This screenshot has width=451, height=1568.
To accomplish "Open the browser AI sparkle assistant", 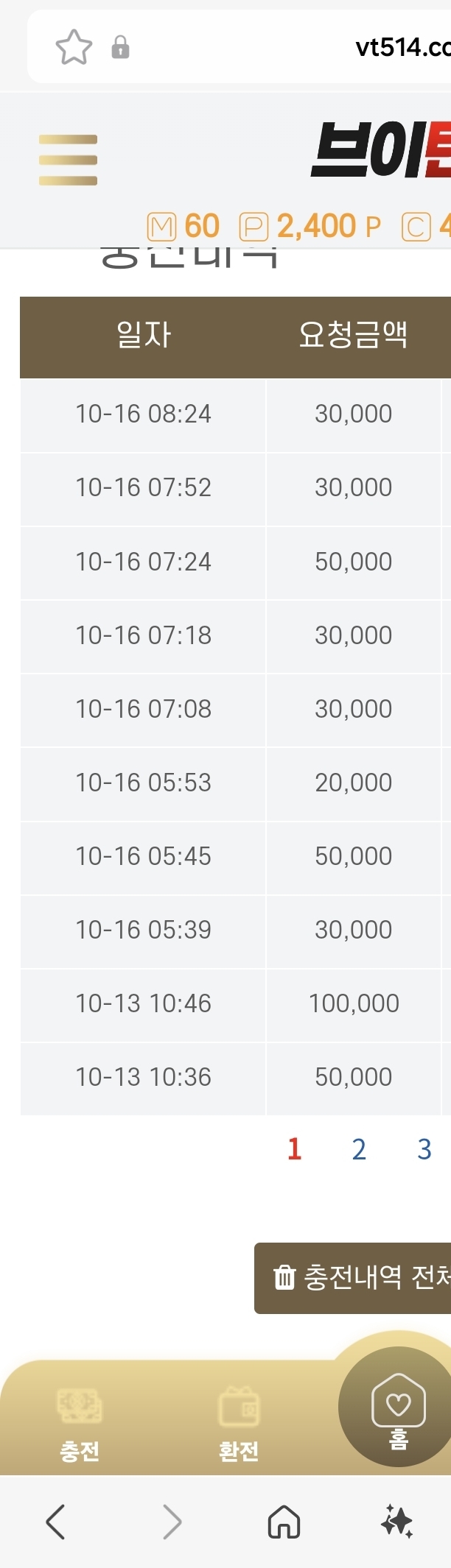I will [397, 1522].
